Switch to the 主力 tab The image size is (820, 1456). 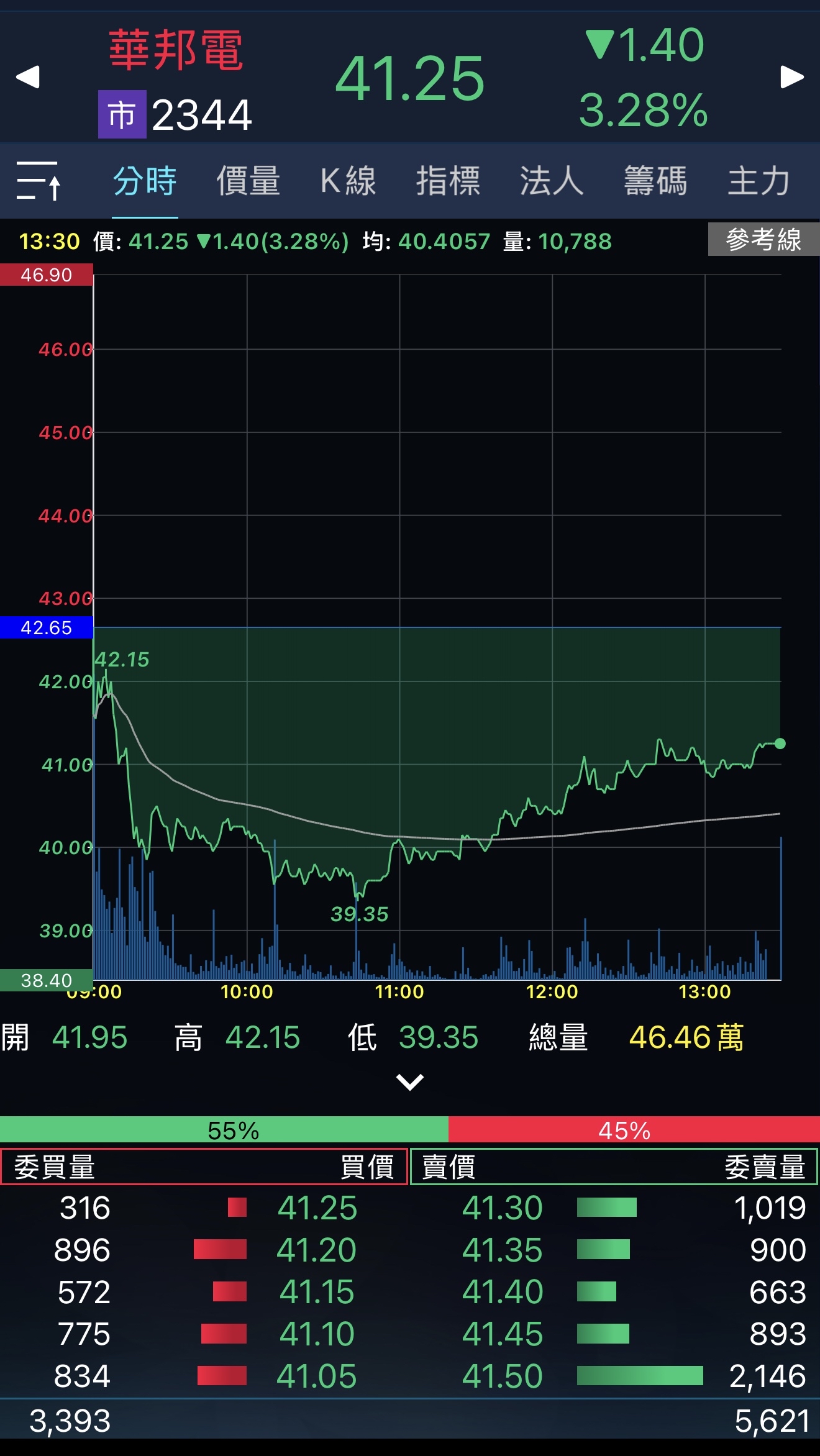[758, 181]
